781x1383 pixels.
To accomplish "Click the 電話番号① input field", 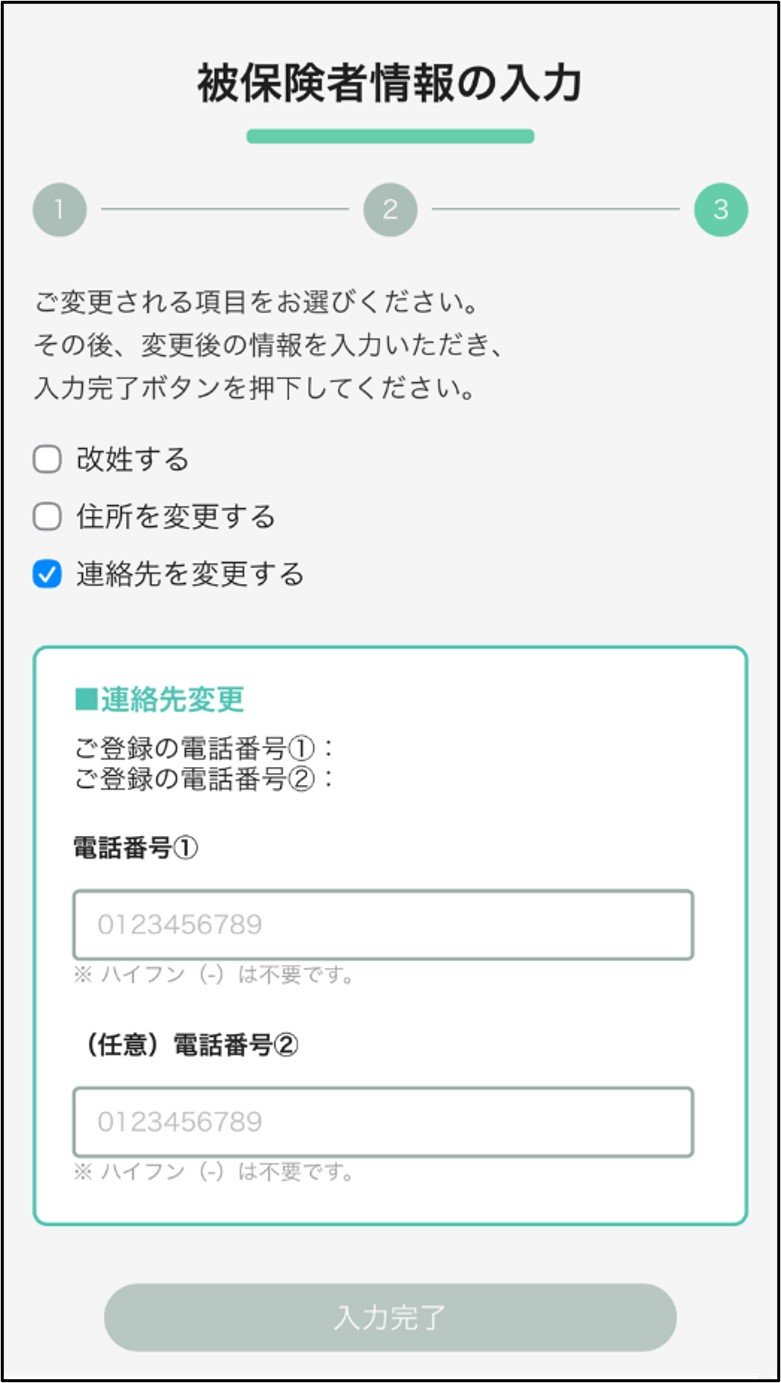I will click(x=383, y=925).
